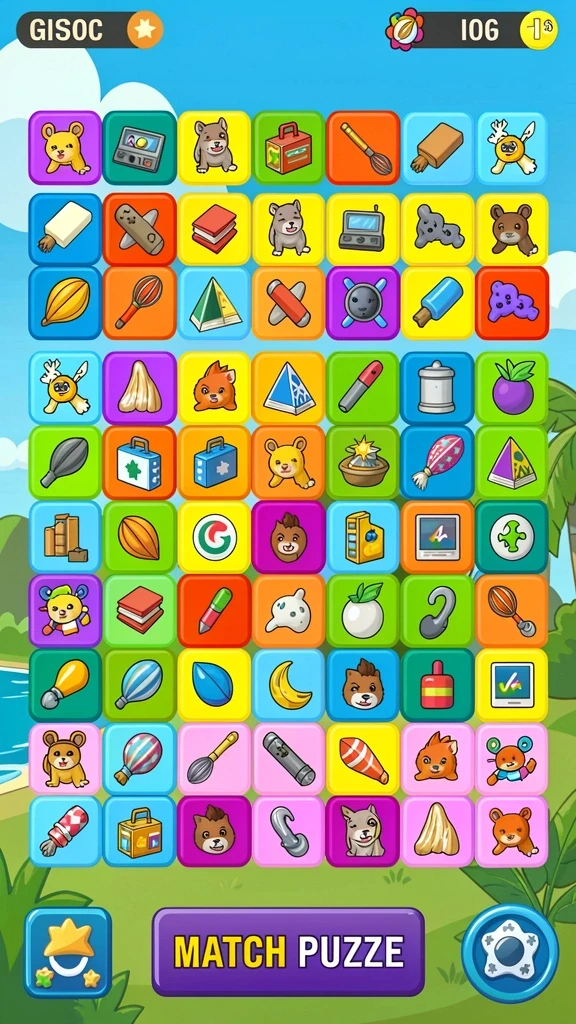Select the silver jar tile

point(437,388)
